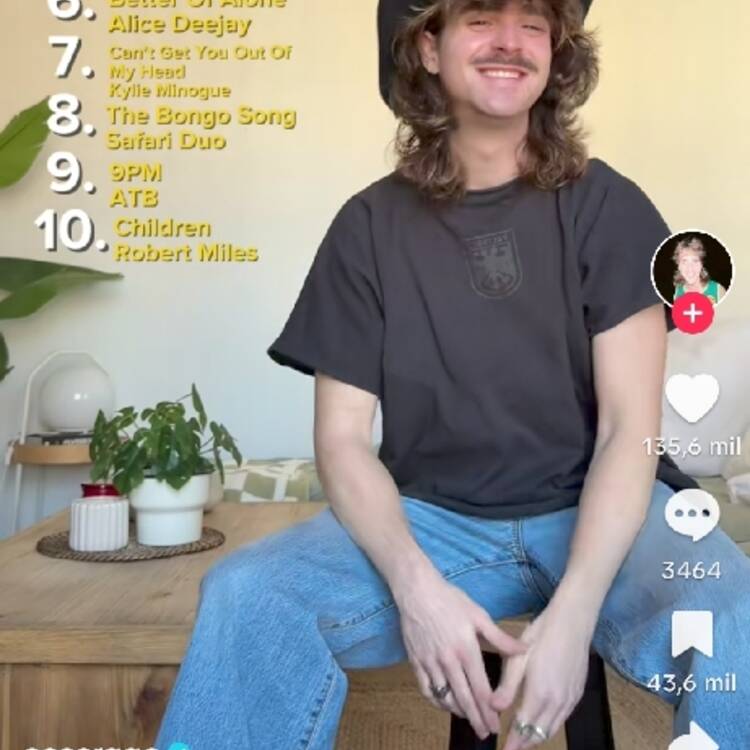The image size is (750, 750).
Task: Open the creator's profile picture
Action: pyautogui.click(x=692, y=268)
